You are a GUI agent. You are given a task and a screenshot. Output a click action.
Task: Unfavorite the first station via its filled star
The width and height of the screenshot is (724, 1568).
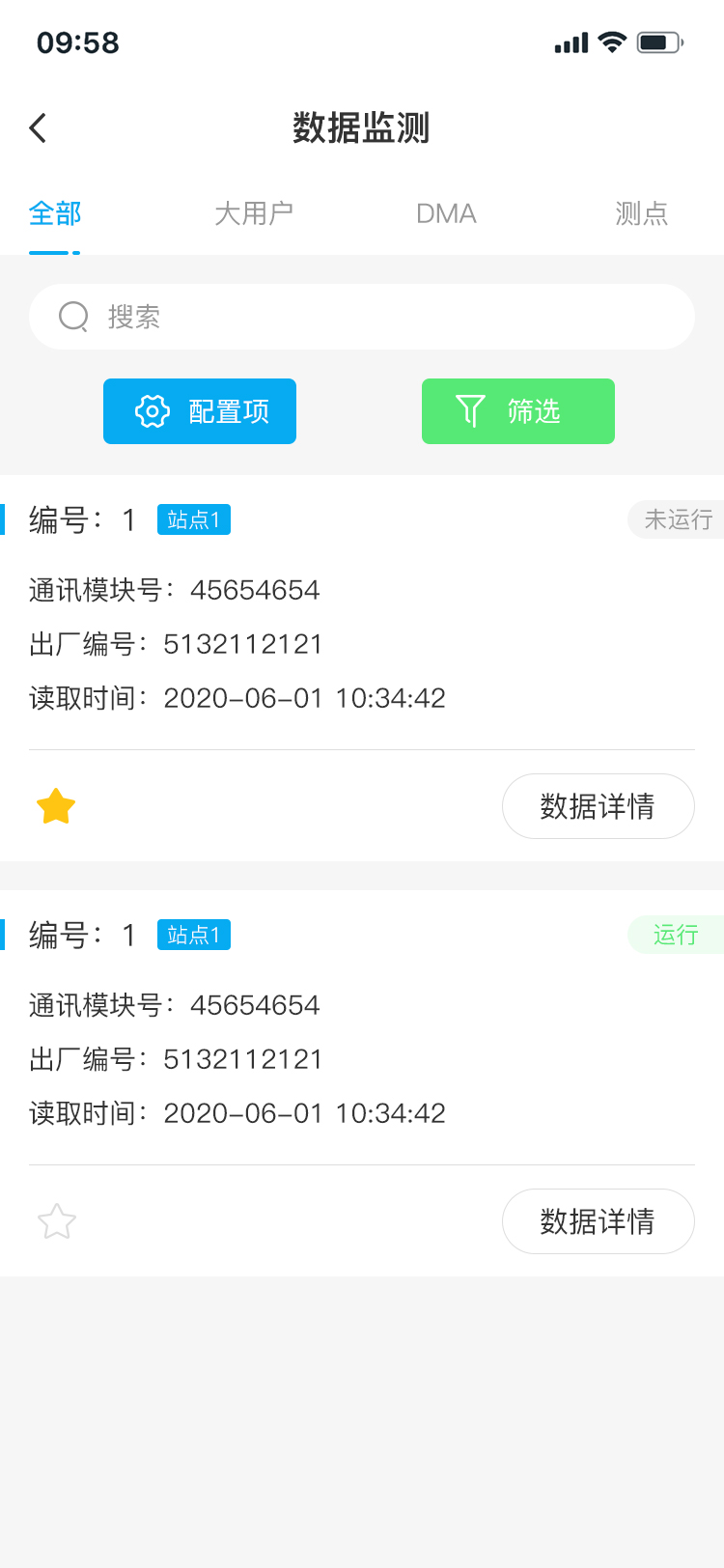coord(55,805)
